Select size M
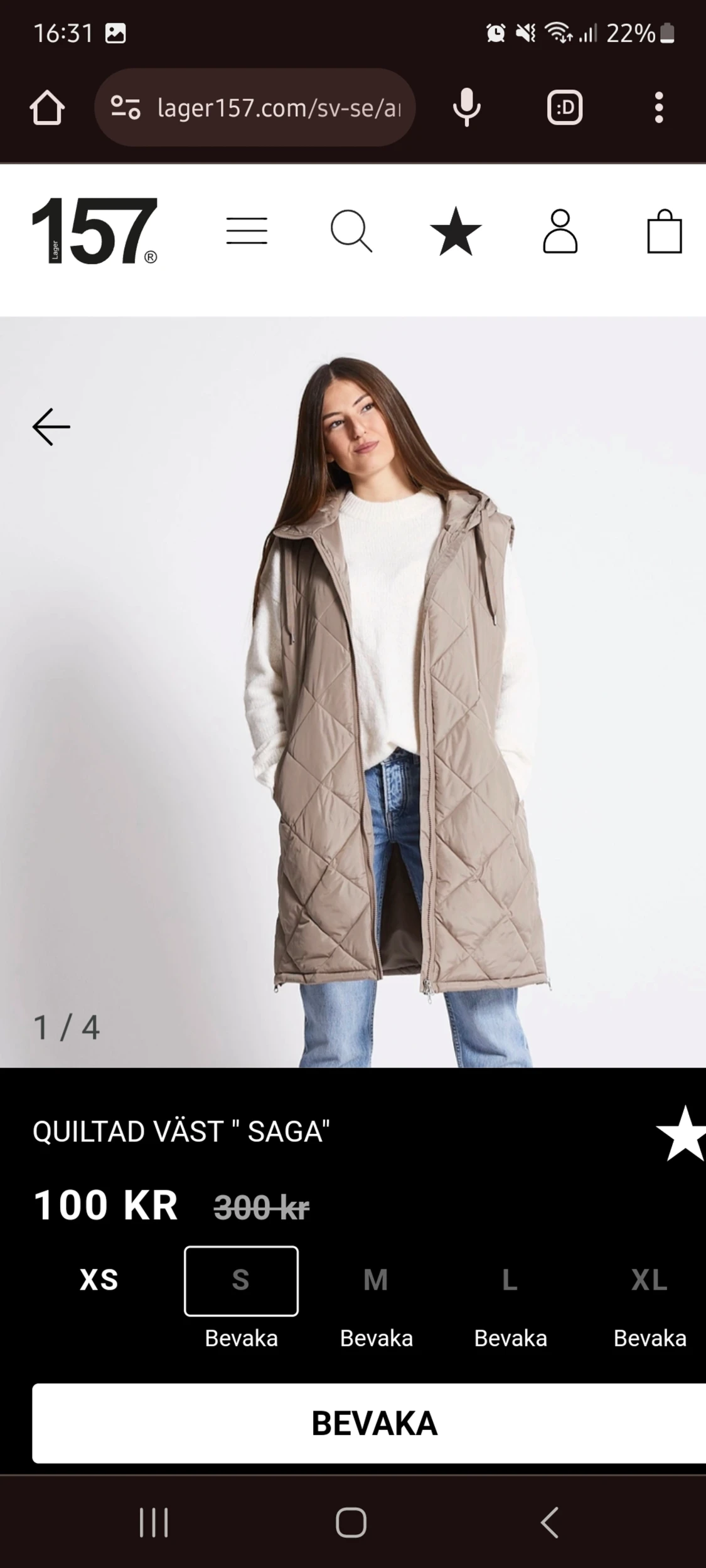This screenshot has height=1568, width=706. click(375, 1280)
